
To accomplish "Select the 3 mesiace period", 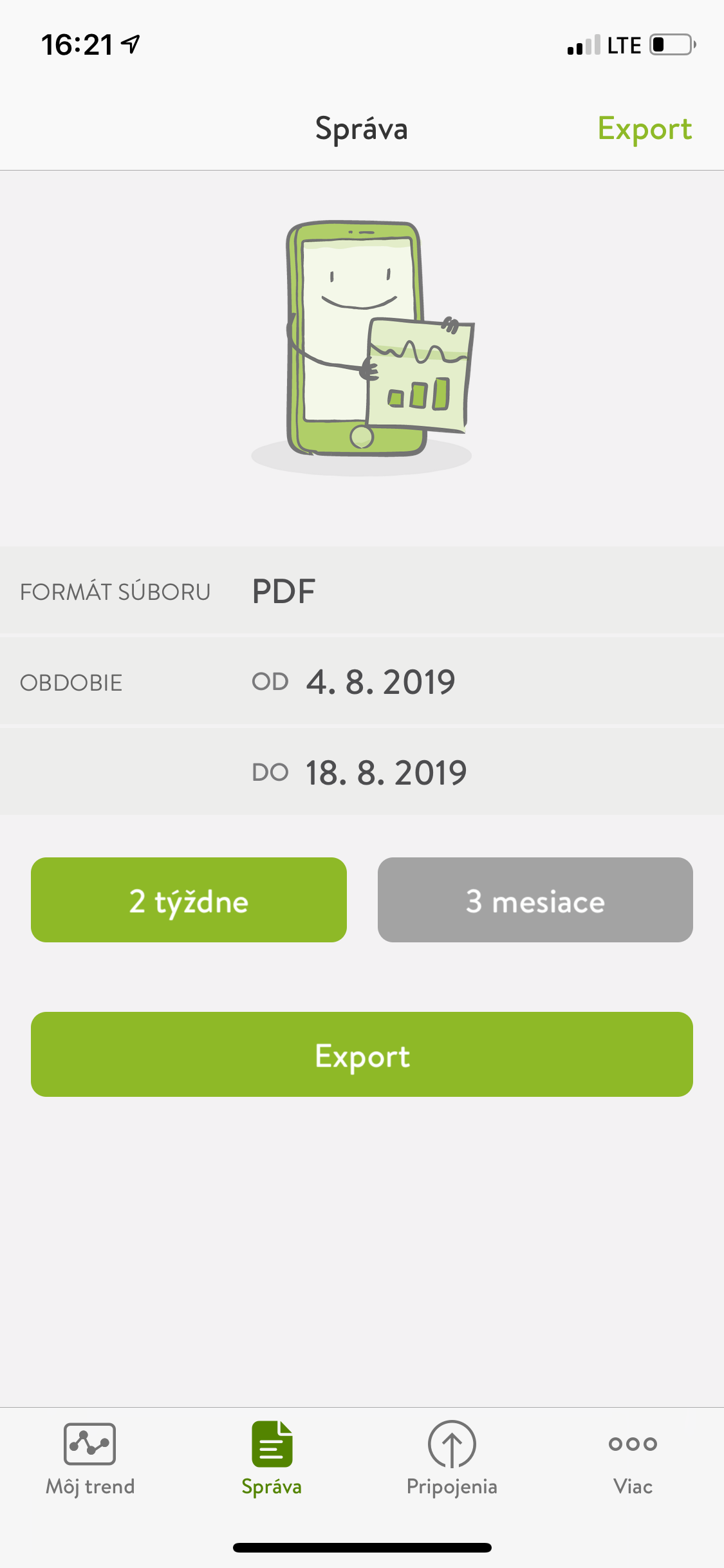I will (x=535, y=900).
